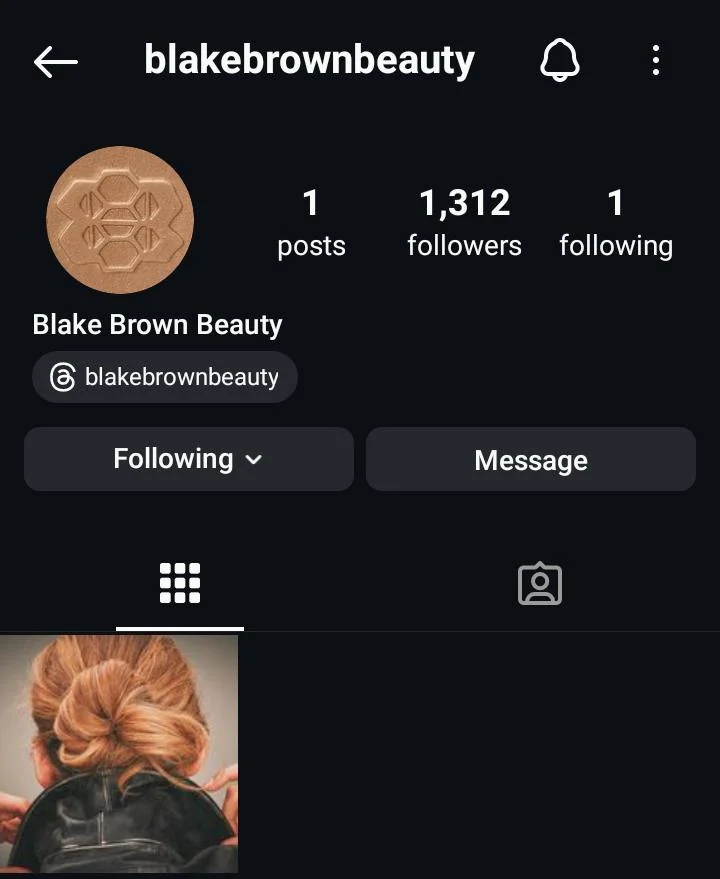Switch to the posts grid tab

point(180,584)
